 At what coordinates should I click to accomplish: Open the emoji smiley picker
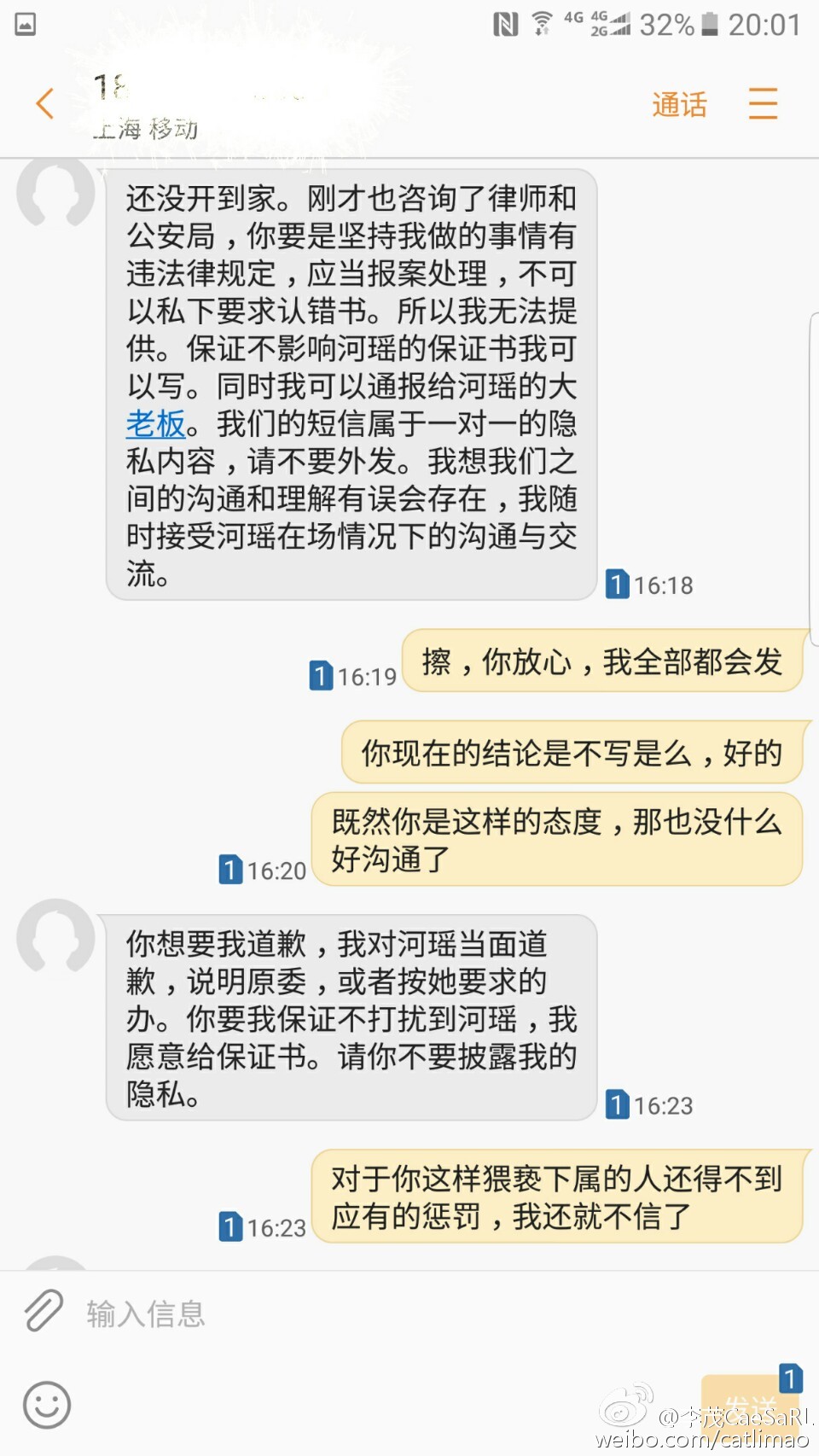(47, 1405)
